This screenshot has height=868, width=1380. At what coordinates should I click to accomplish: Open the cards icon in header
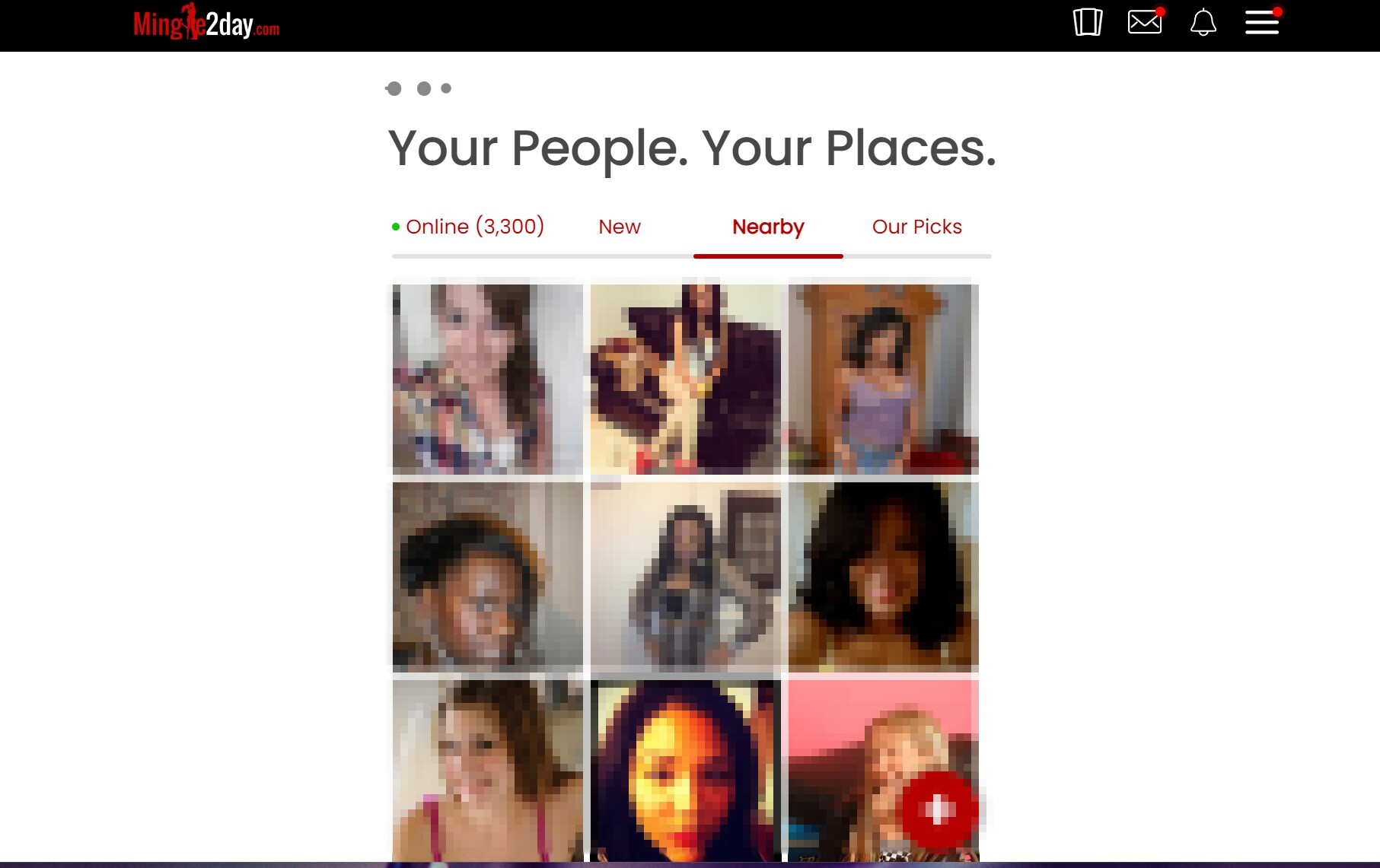[x=1088, y=22]
